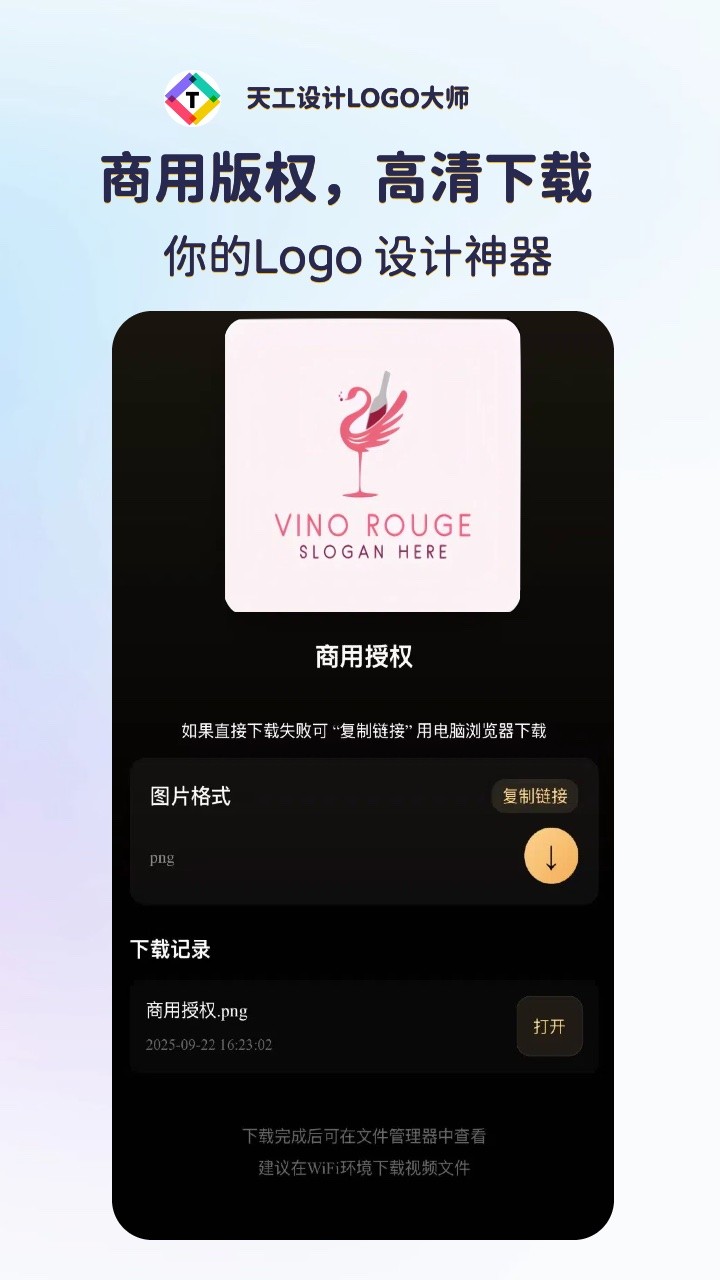Tap the colorful T emblem in the header
Screen dimensions: 720x1280
pyautogui.click(x=192, y=99)
